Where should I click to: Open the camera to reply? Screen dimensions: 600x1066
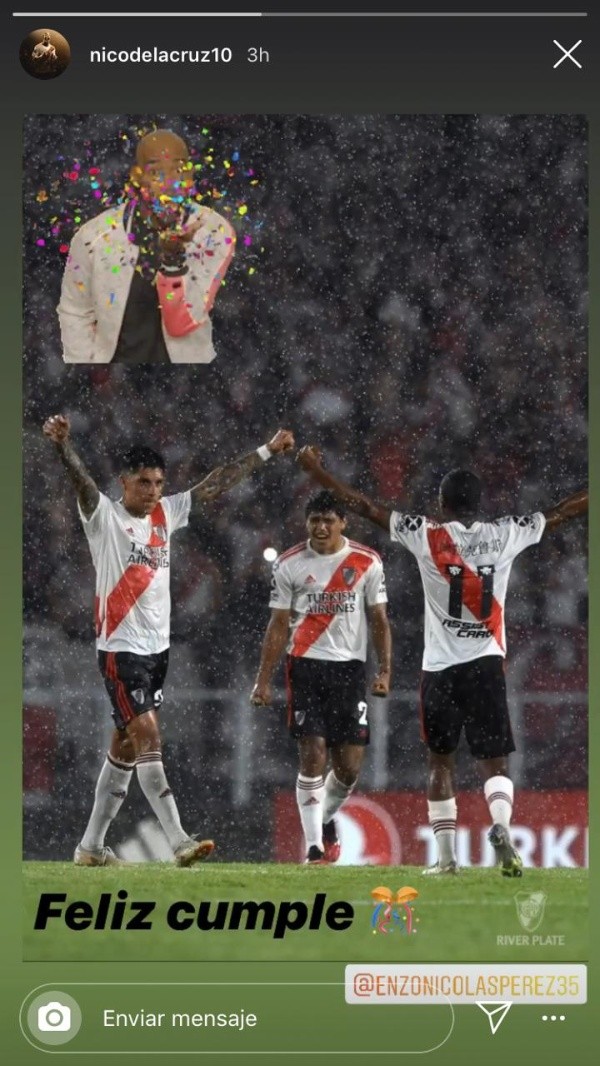tap(54, 1018)
